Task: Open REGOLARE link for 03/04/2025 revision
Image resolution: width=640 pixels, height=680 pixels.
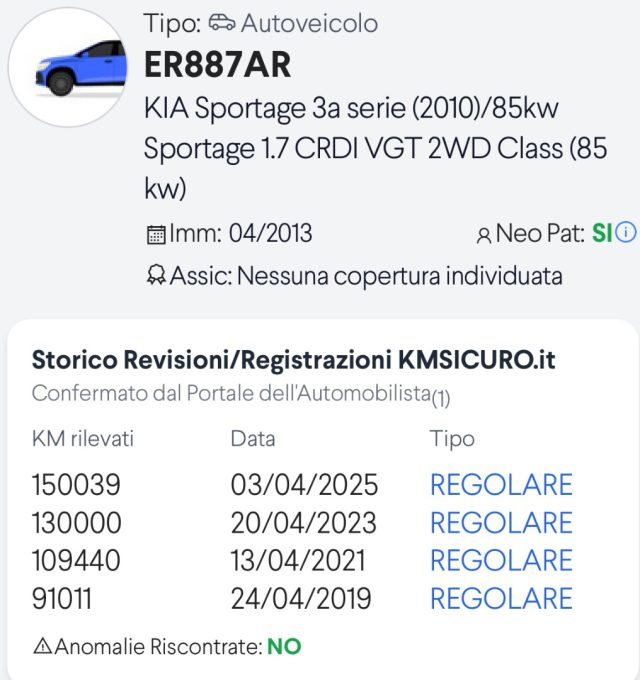Action: pyautogui.click(x=501, y=485)
